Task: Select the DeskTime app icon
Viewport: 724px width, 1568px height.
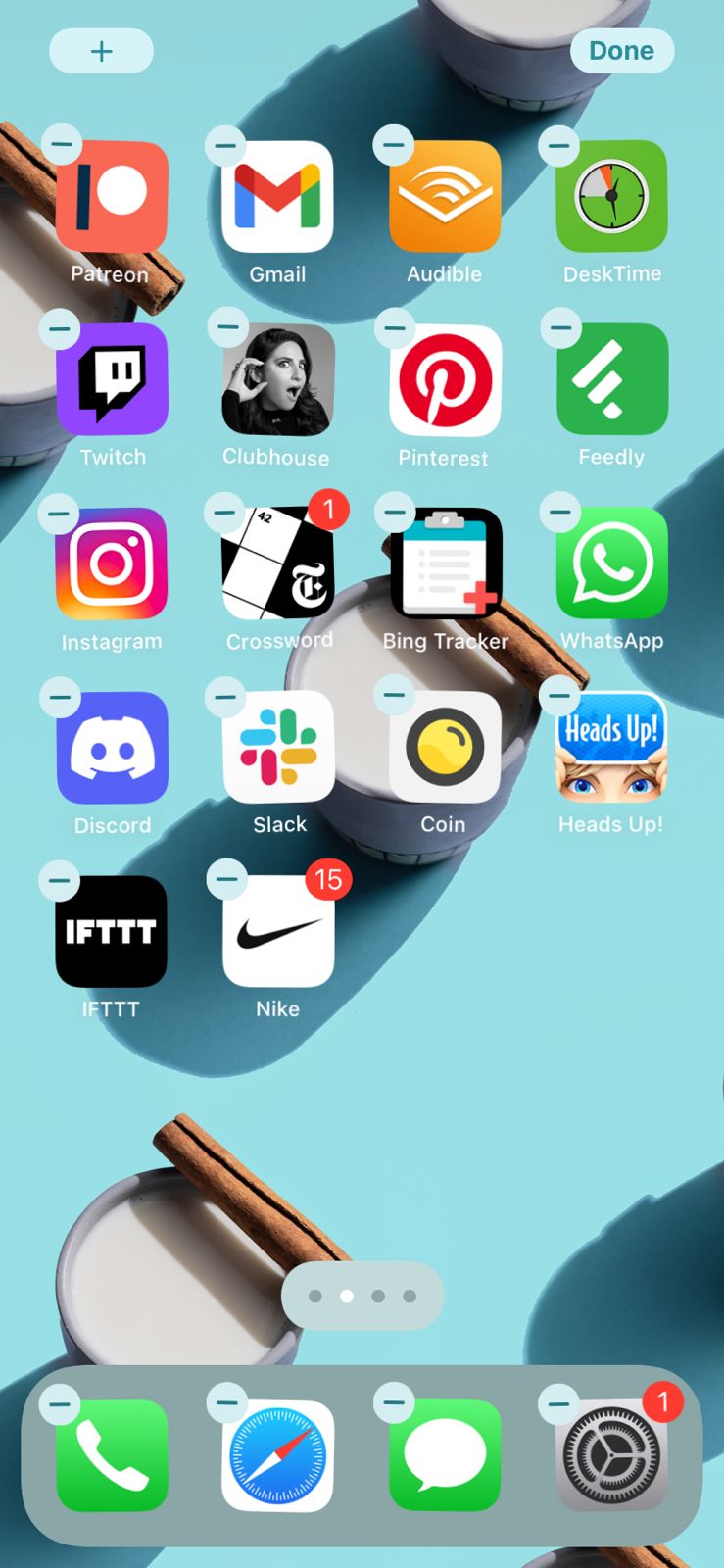Action: (x=611, y=197)
